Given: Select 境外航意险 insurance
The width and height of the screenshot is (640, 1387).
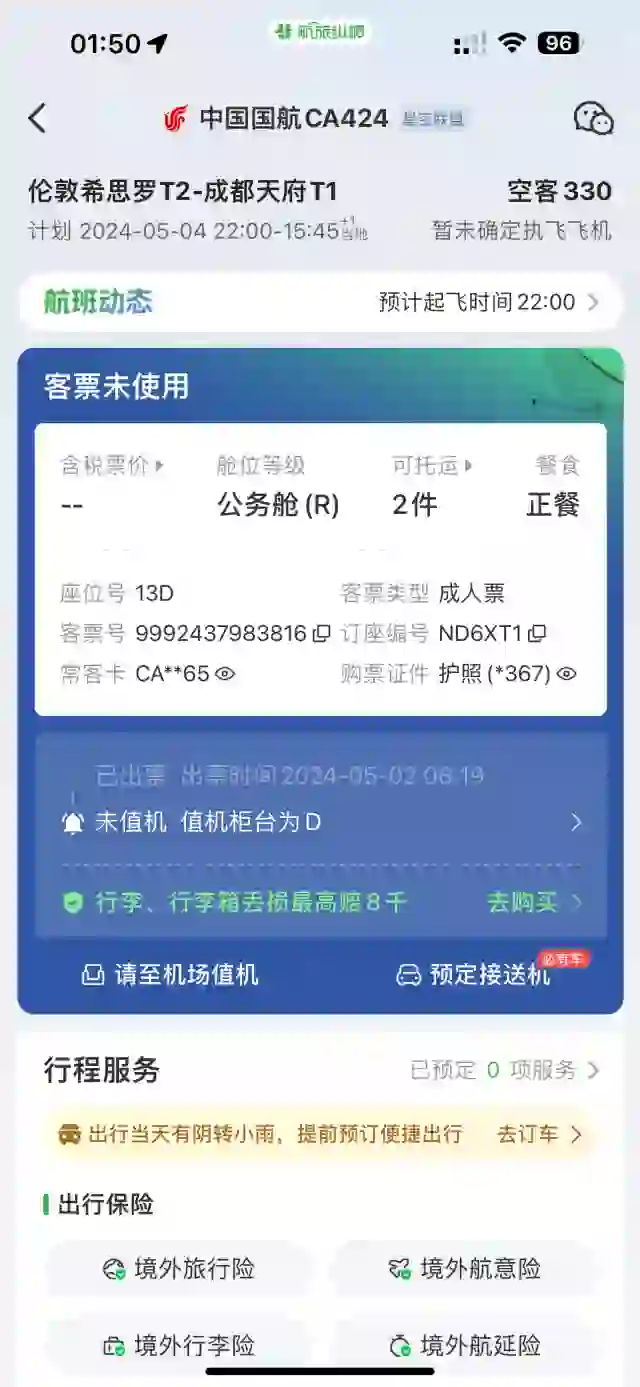Looking at the screenshot, I should coord(465,1269).
